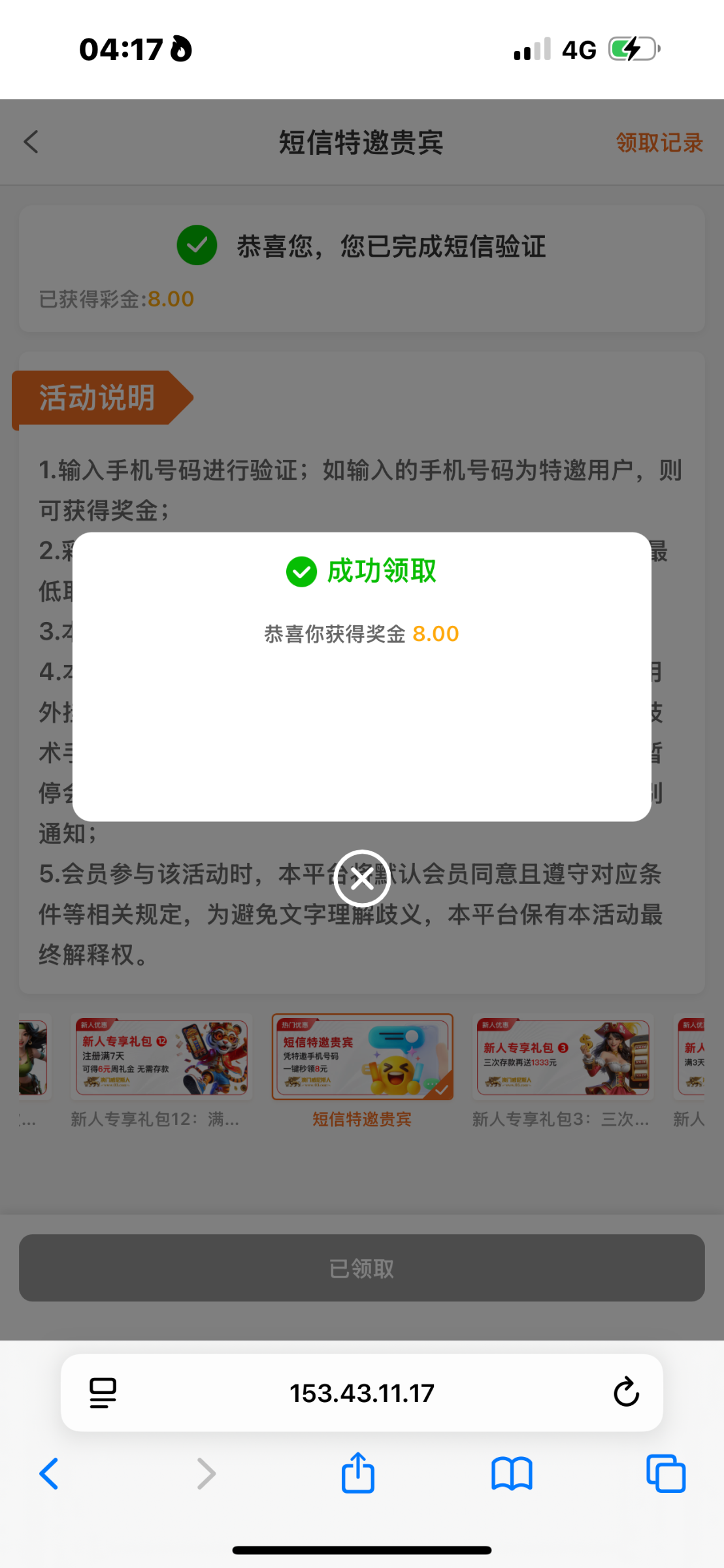The image size is (724, 1568).
Task: Tap the address bar showing 153.43.11.17
Action: coord(361,1393)
